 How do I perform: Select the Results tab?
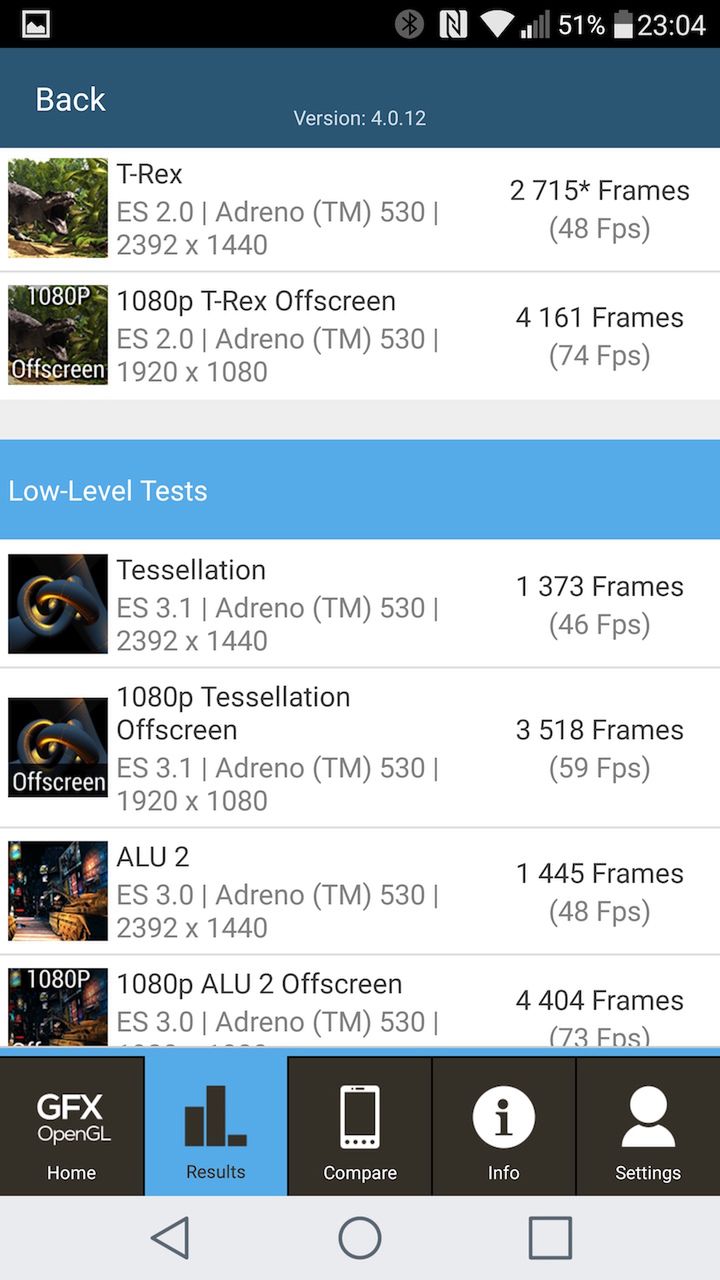[x=216, y=1126]
